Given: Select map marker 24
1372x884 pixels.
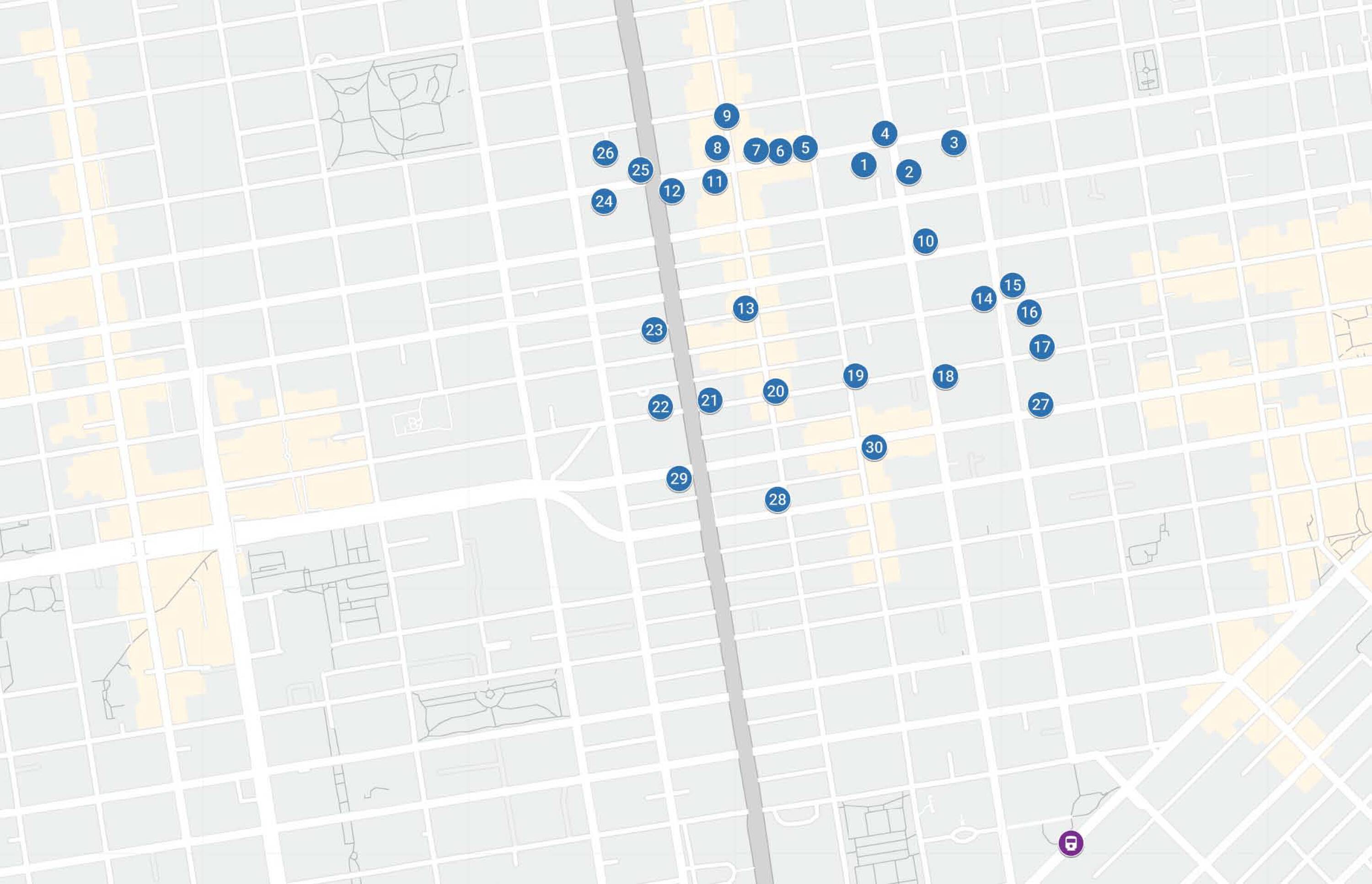Looking at the screenshot, I should coord(604,202).
